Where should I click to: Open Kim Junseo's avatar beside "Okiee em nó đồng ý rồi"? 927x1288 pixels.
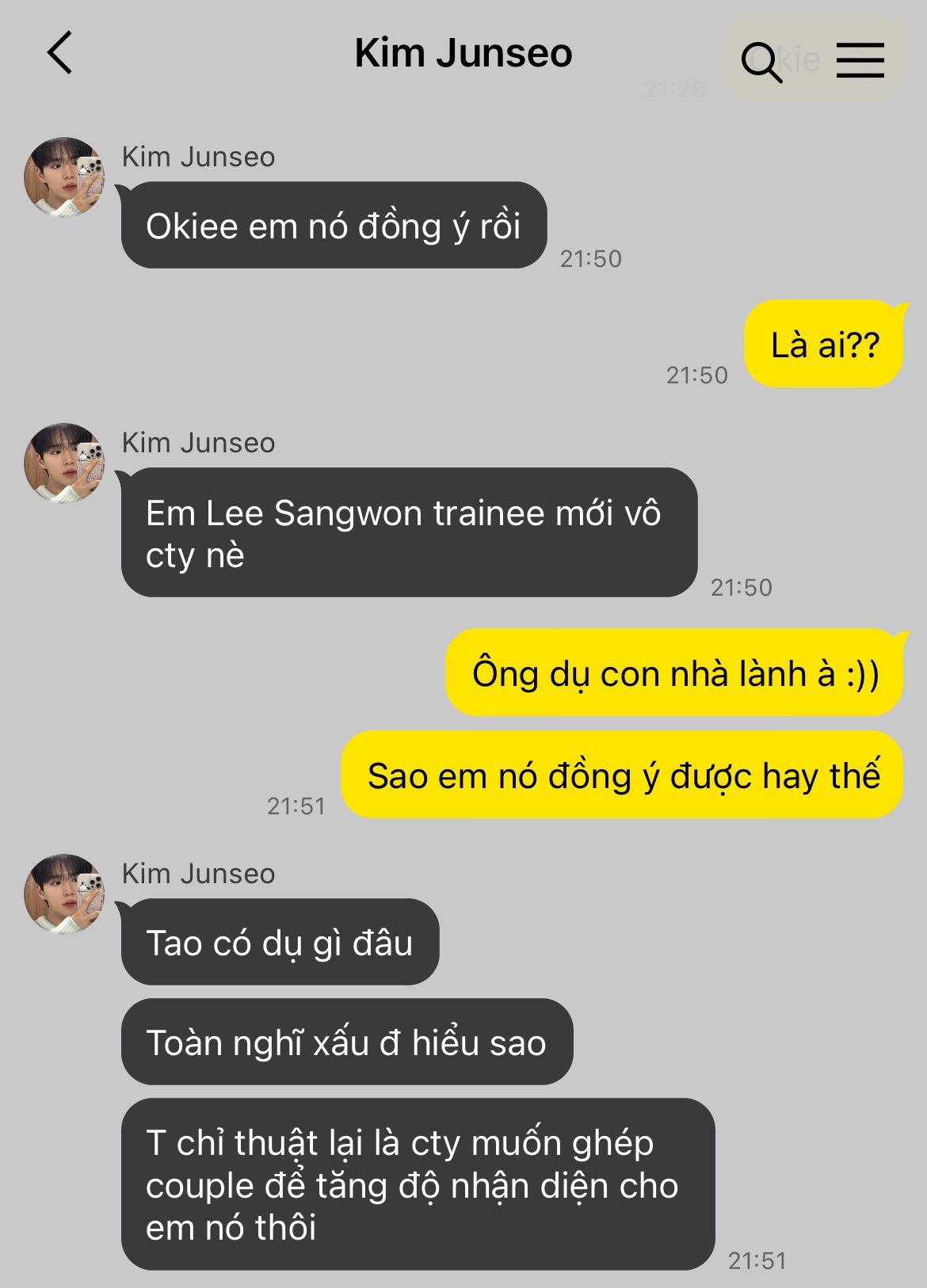64,177
